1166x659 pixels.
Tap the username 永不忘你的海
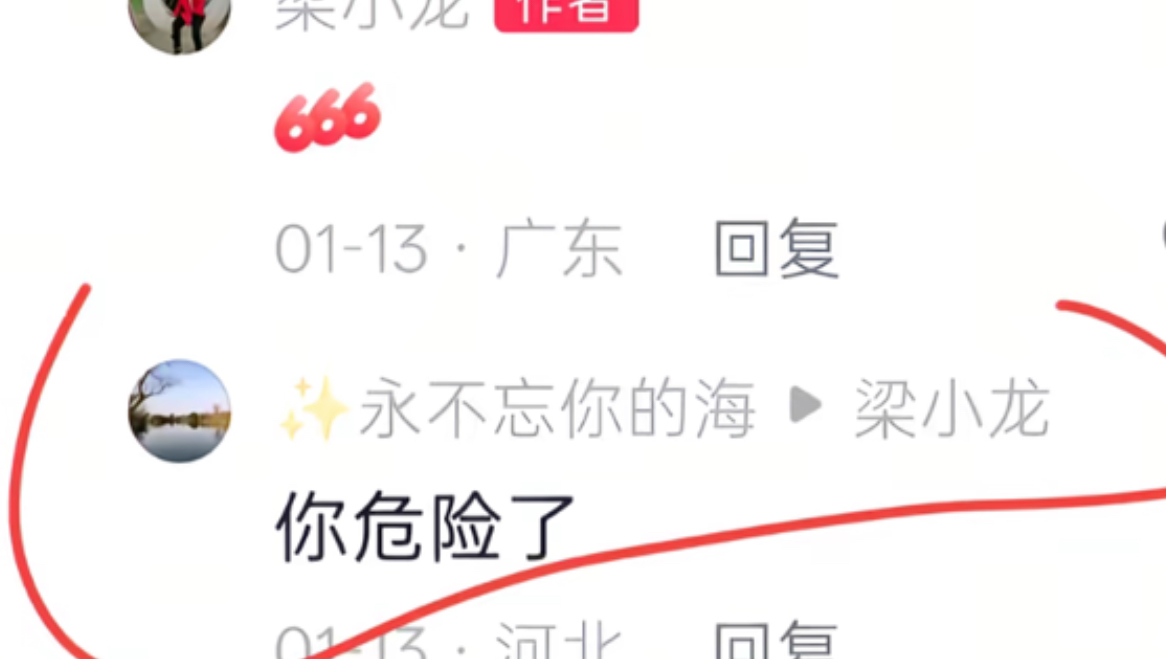555,410
